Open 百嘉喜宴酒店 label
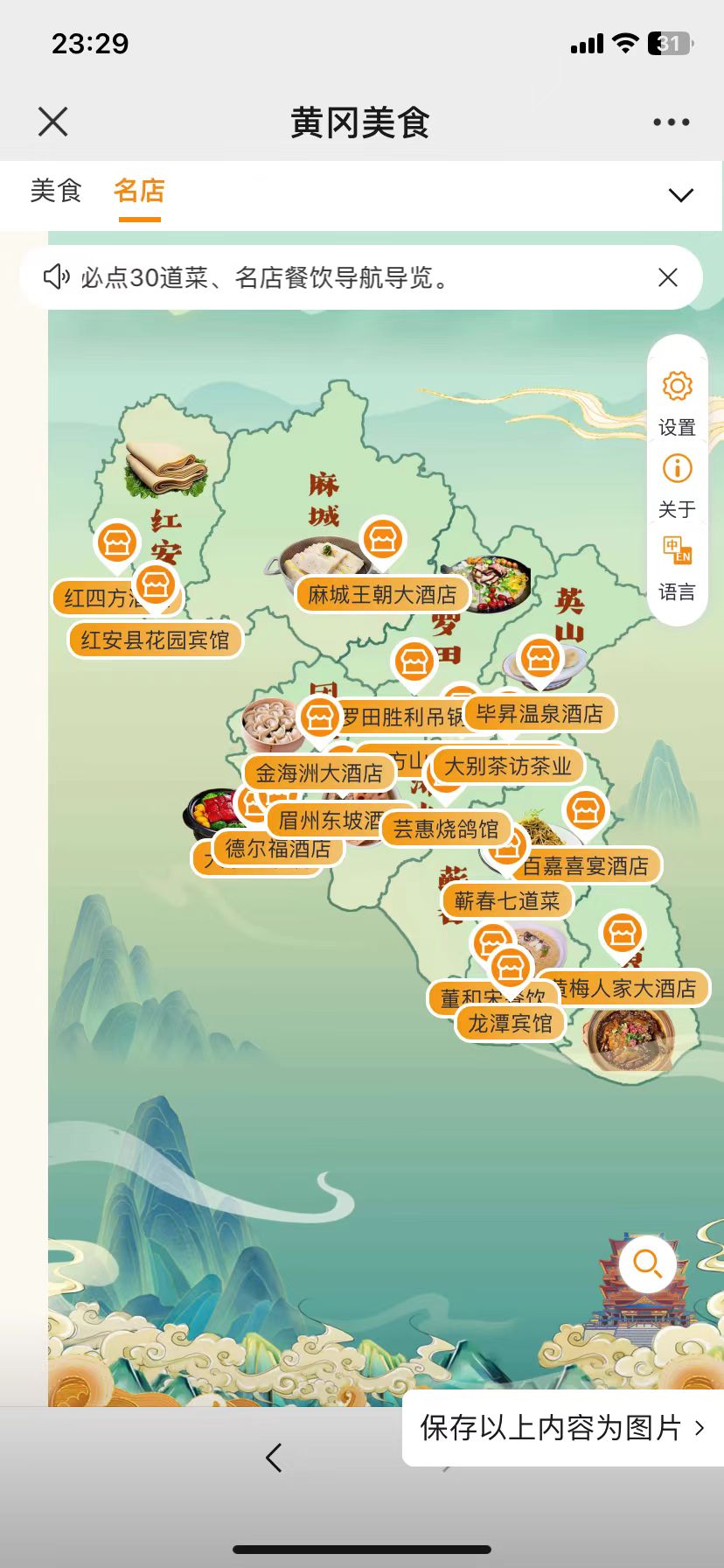 click(586, 865)
